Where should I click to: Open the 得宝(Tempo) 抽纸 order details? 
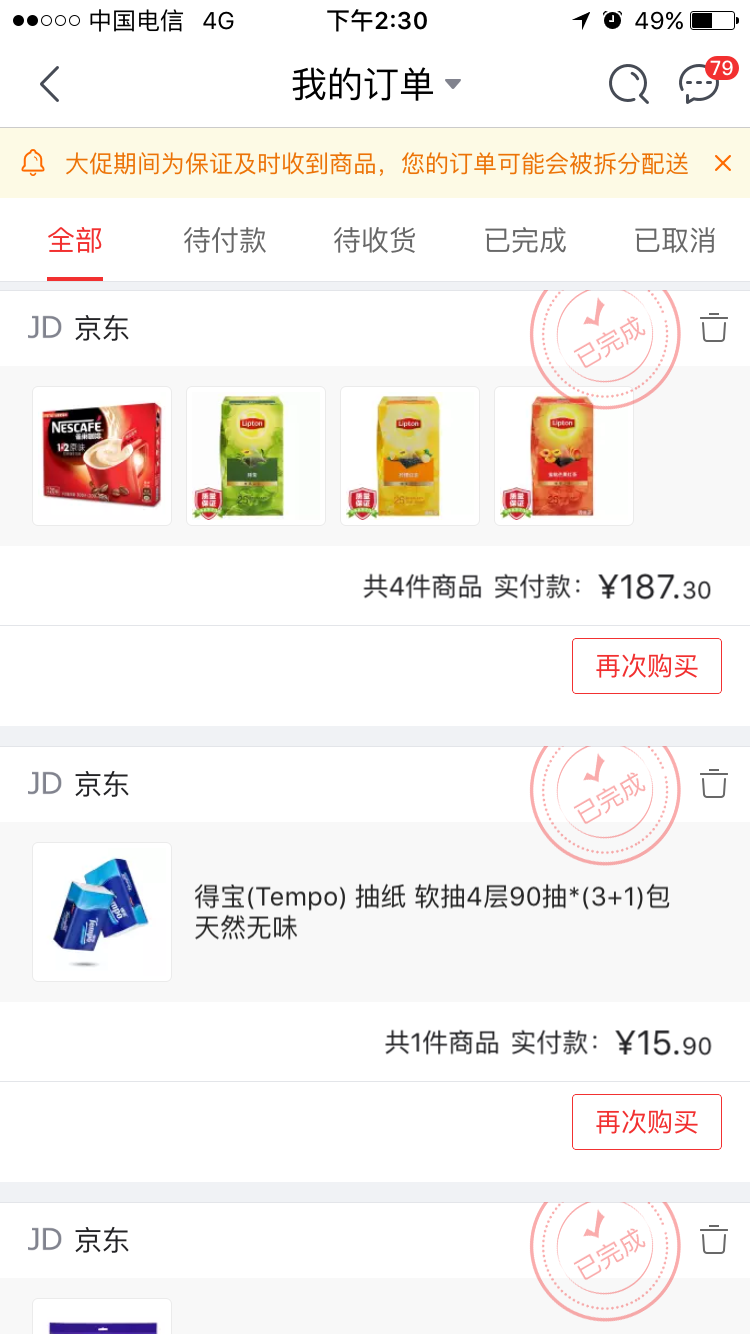click(x=430, y=912)
